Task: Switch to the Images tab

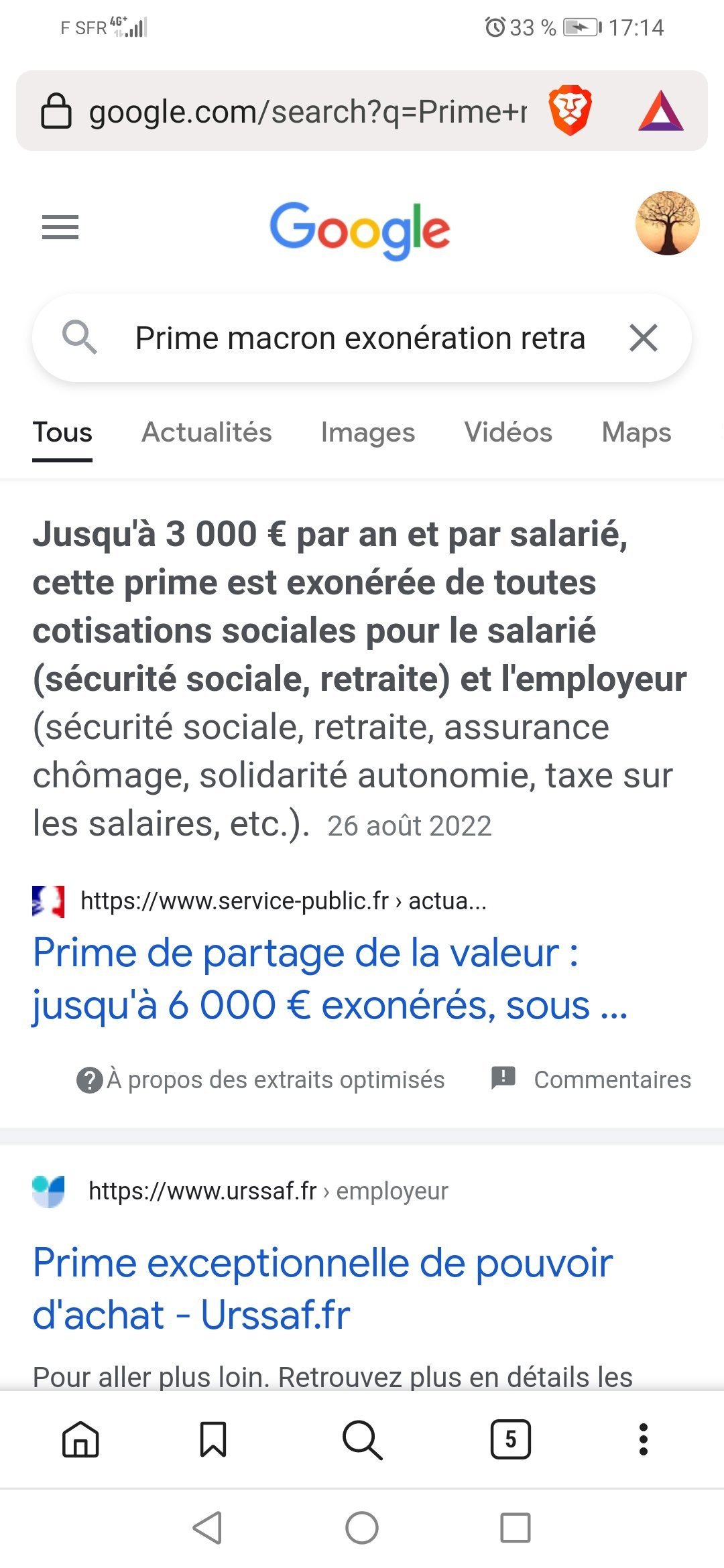Action: tap(368, 432)
